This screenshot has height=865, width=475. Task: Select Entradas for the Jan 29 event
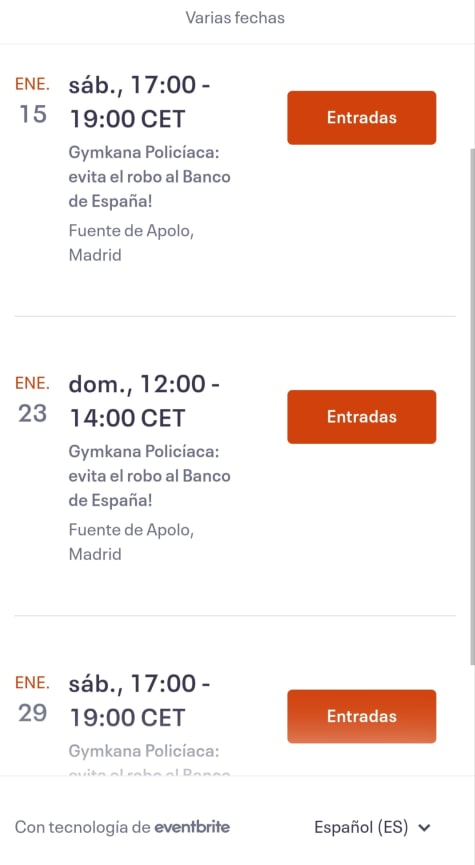pos(361,716)
